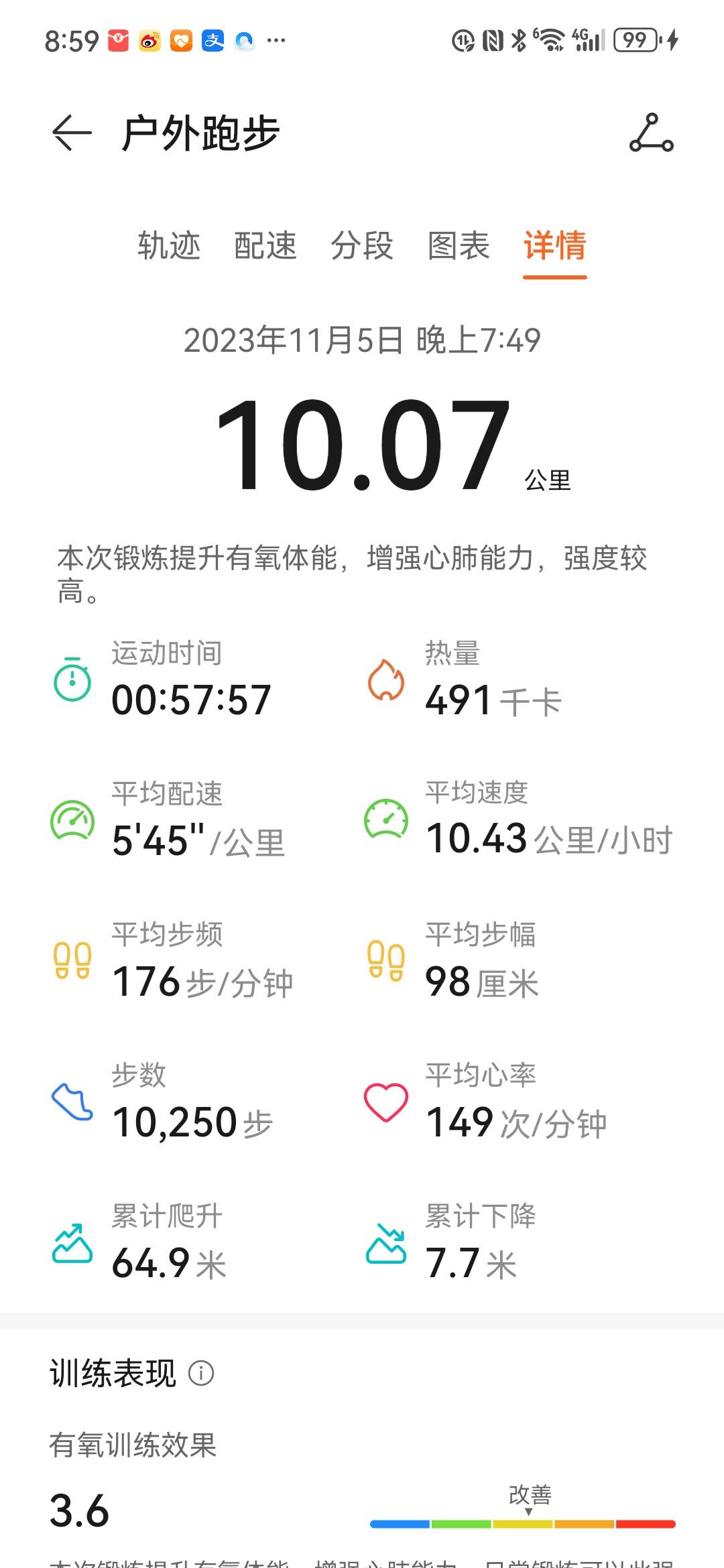
Task: Open the 分段 section
Action: pos(363,247)
